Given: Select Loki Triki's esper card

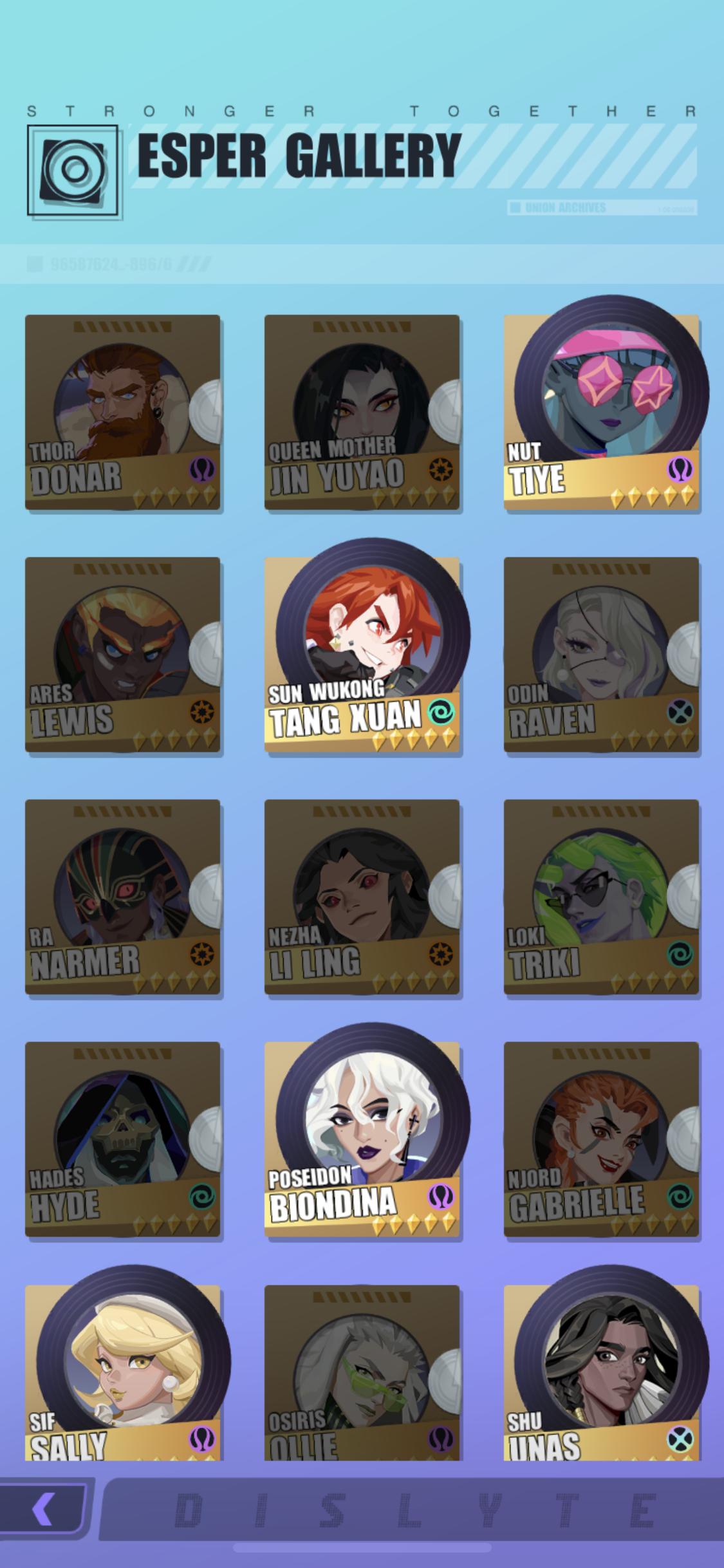Looking at the screenshot, I should click(602, 897).
